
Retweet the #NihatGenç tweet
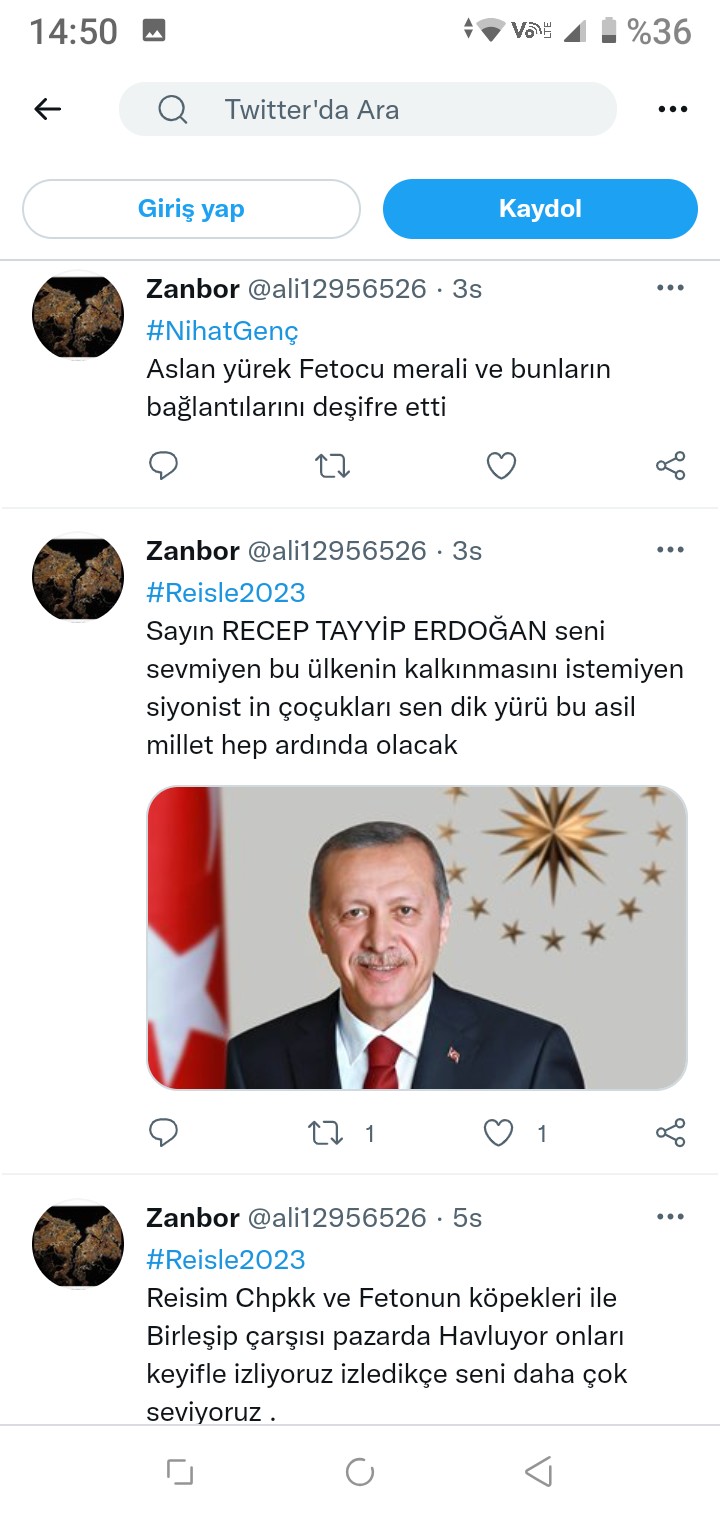point(332,465)
